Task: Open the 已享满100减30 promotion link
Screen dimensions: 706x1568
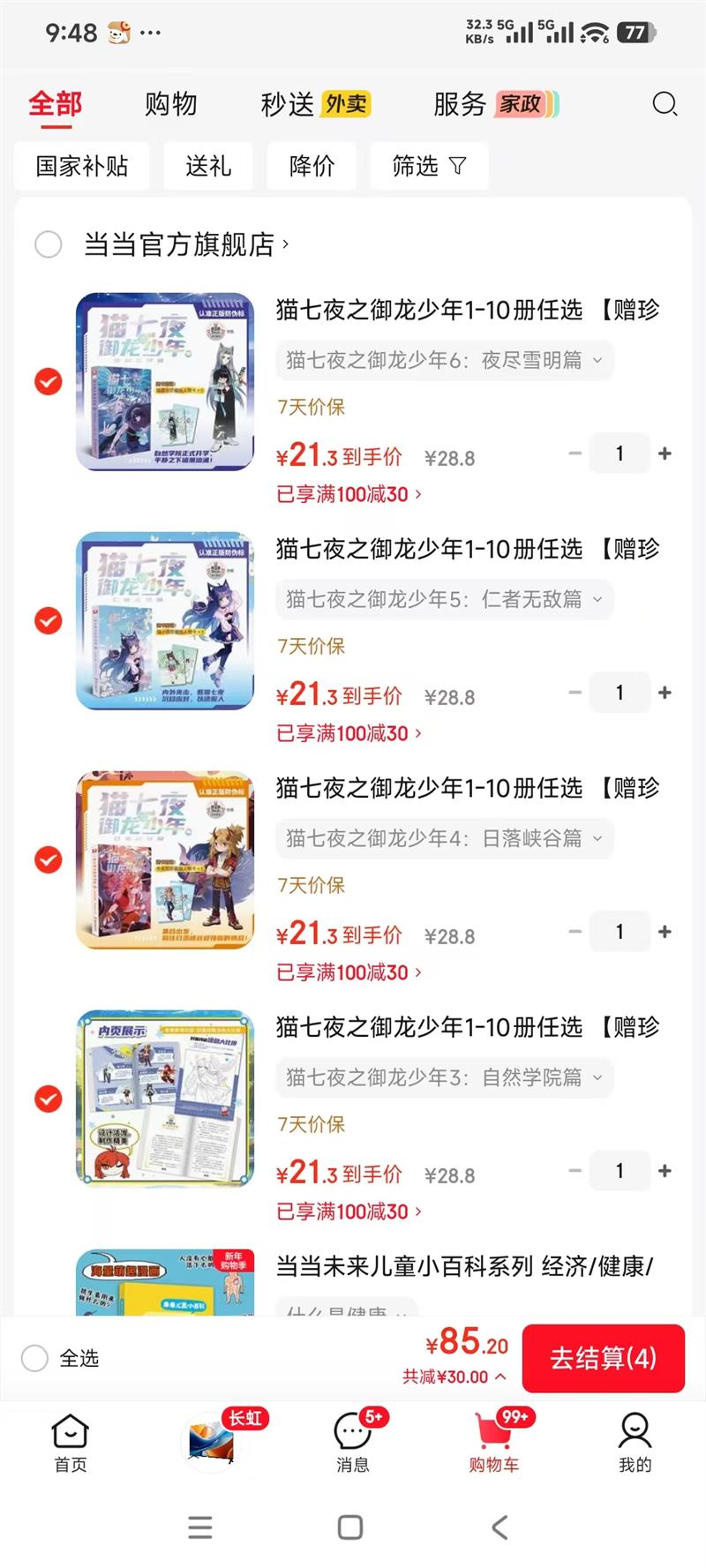Action: [x=344, y=494]
